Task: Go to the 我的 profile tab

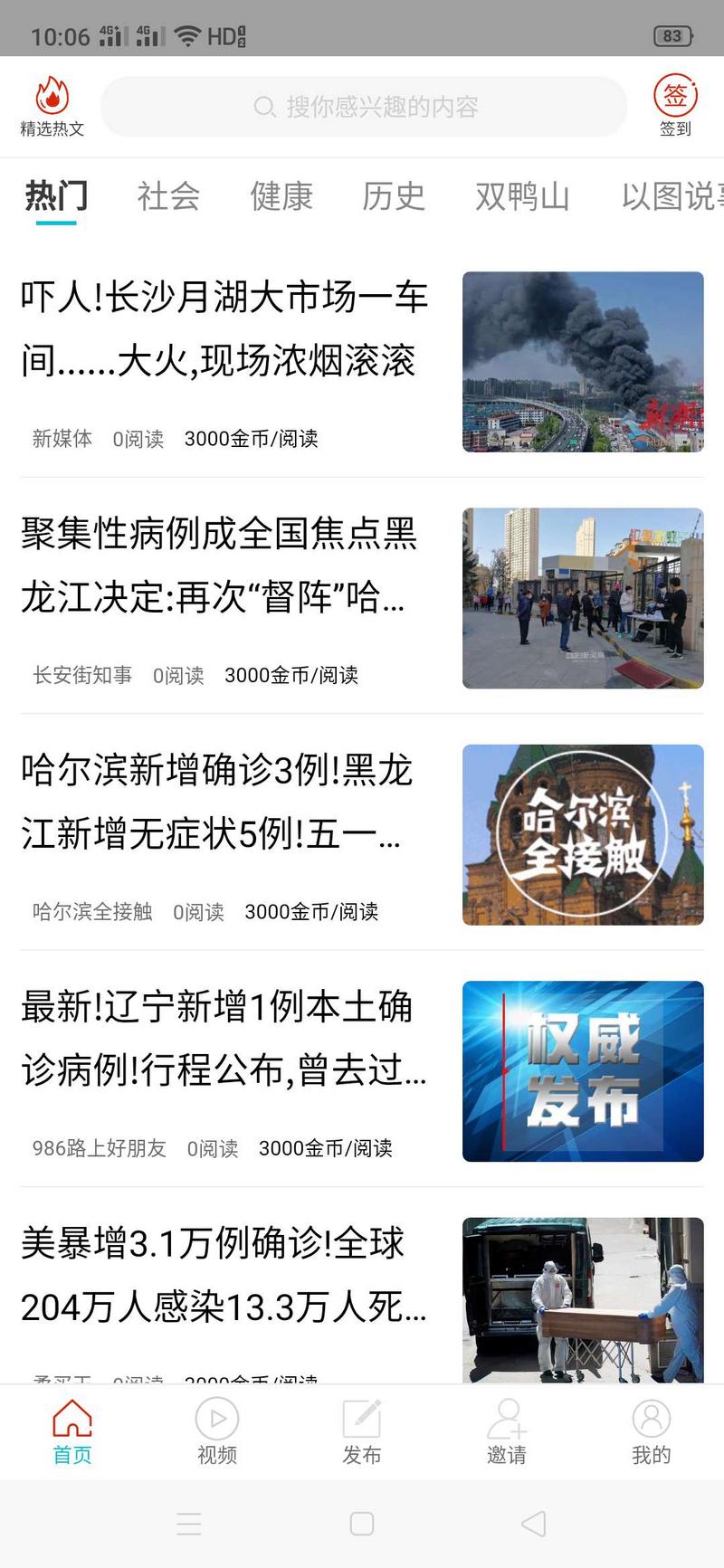Action: coord(652,1431)
